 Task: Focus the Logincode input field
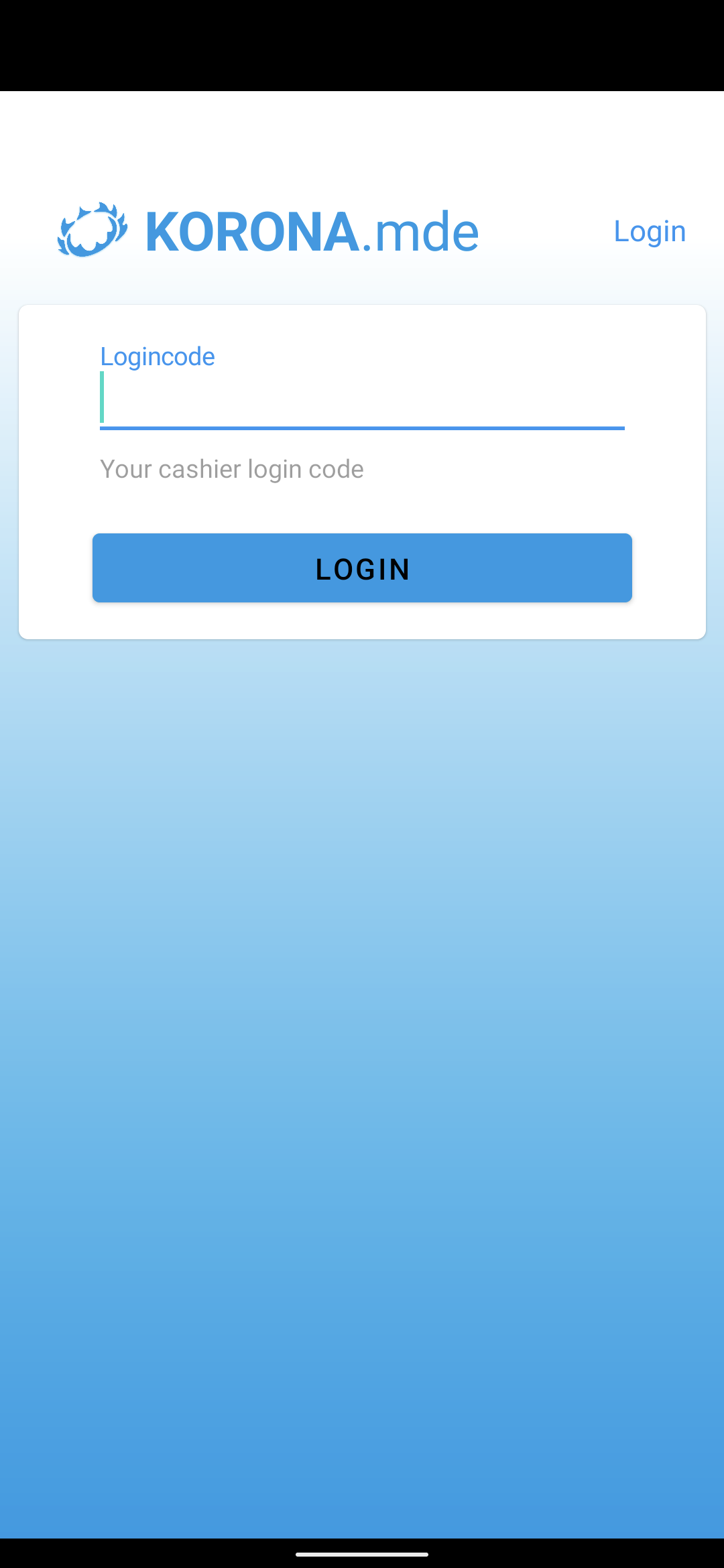click(362, 399)
